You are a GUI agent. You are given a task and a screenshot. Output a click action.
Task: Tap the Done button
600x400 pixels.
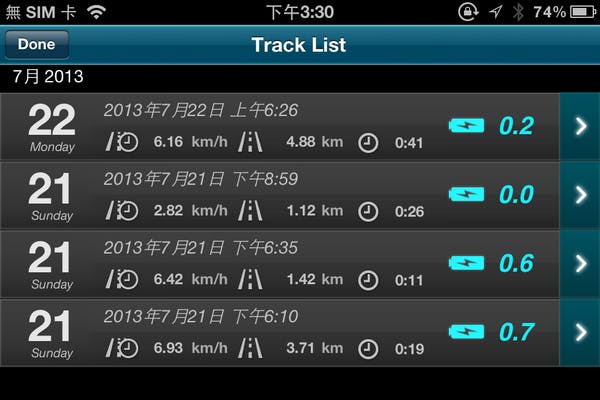coord(37,45)
